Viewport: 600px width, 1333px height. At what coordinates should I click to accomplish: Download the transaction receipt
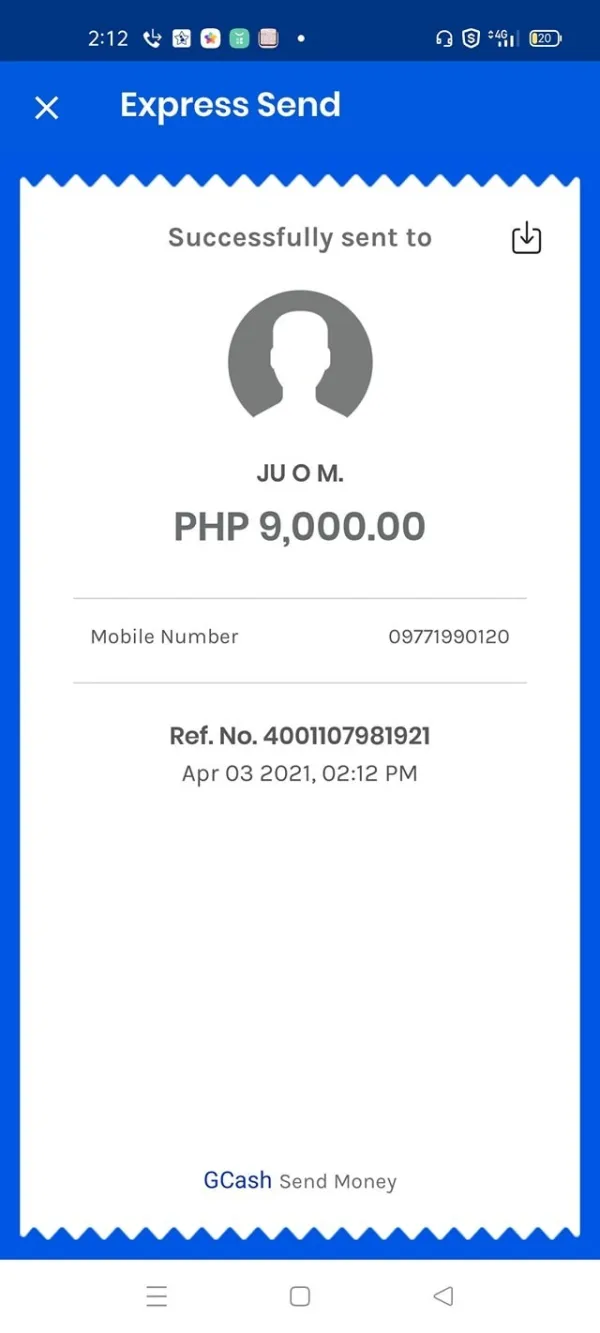(526, 238)
